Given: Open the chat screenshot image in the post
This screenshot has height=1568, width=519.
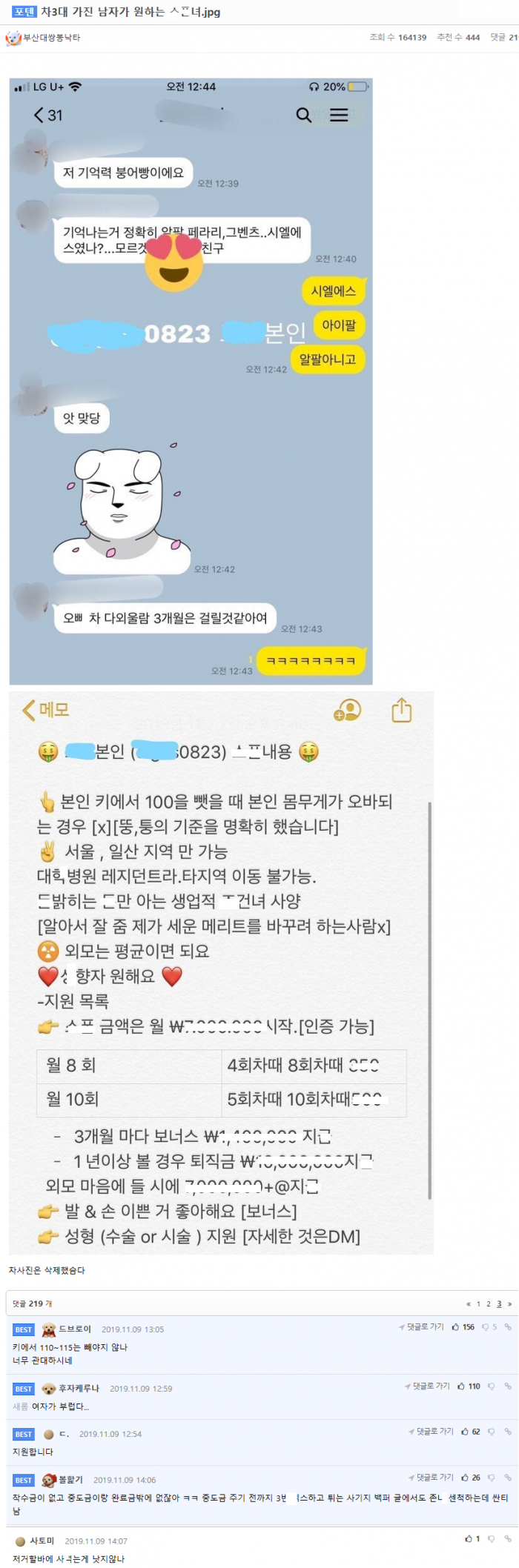Looking at the screenshot, I should click(191, 381).
